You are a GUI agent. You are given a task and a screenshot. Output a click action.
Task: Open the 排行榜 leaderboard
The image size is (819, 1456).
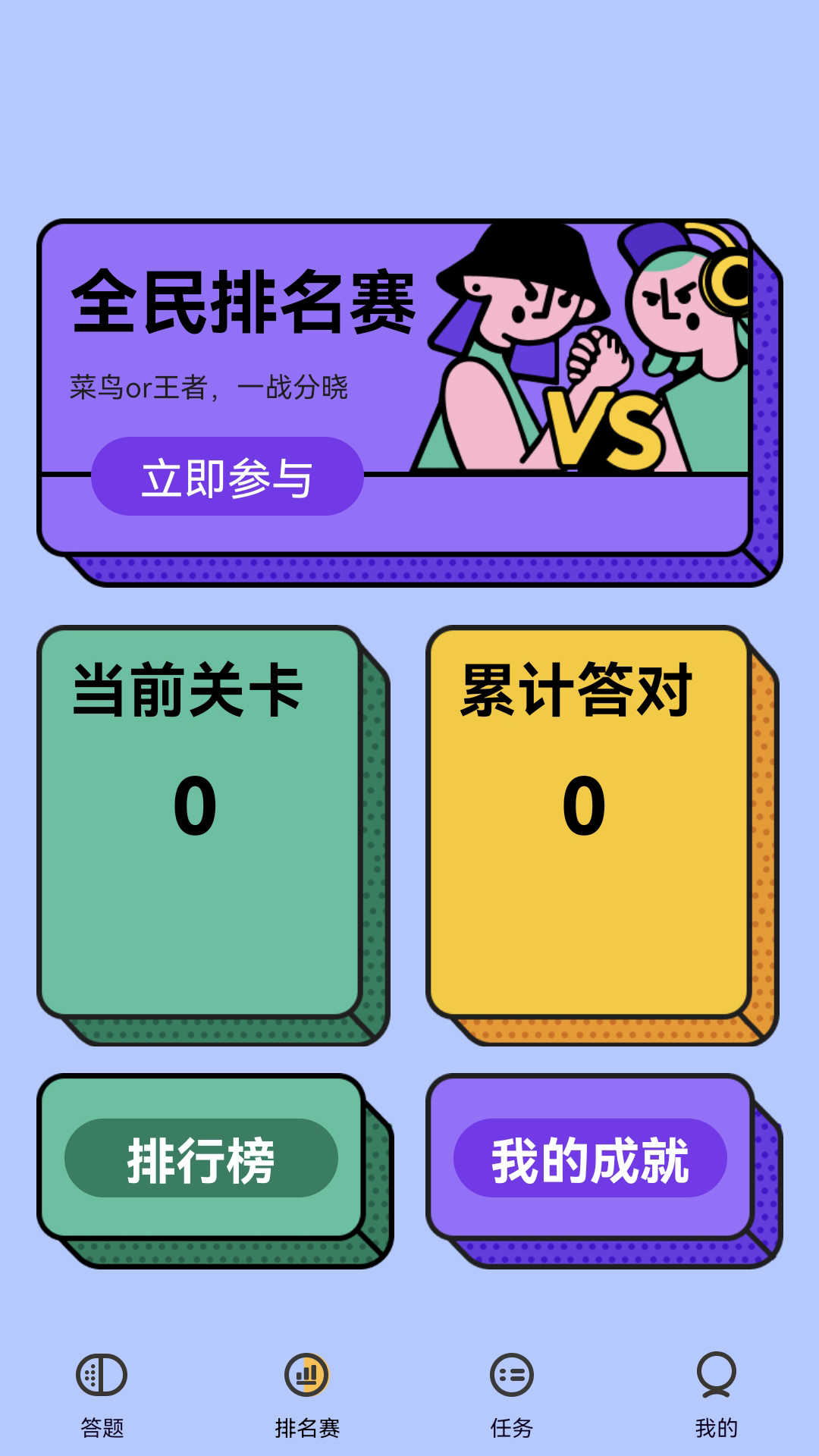[x=201, y=1159]
